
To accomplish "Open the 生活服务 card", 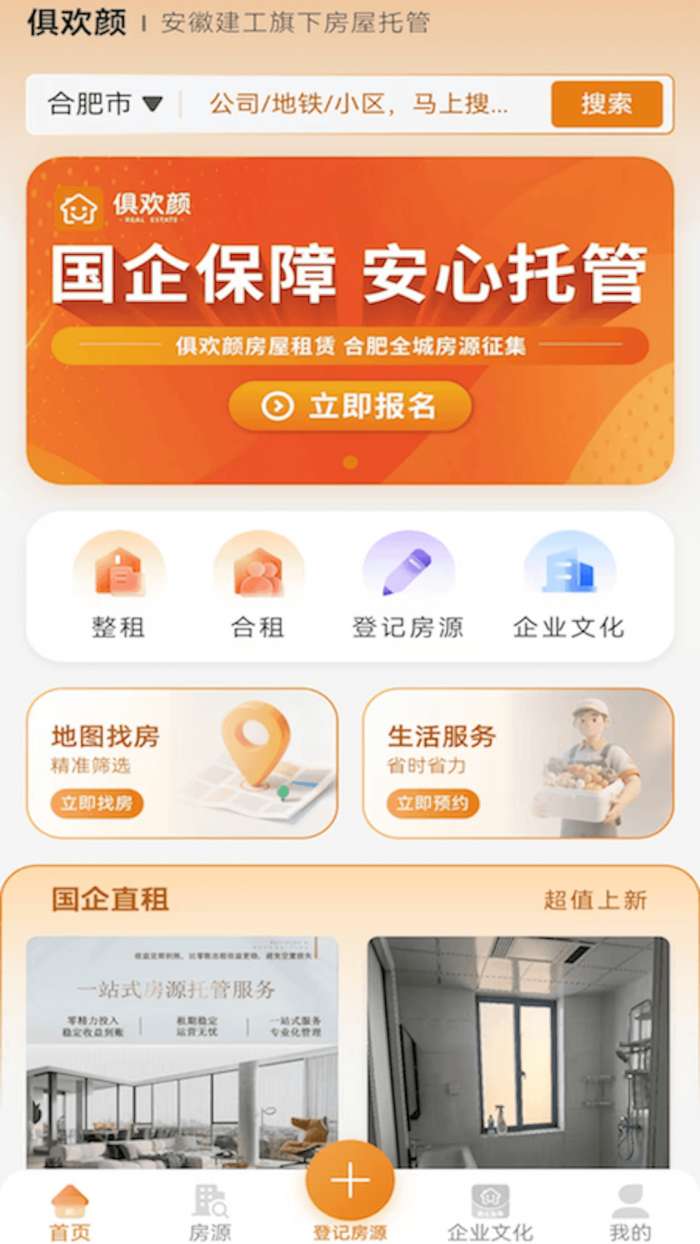I will pyautogui.click(x=518, y=763).
